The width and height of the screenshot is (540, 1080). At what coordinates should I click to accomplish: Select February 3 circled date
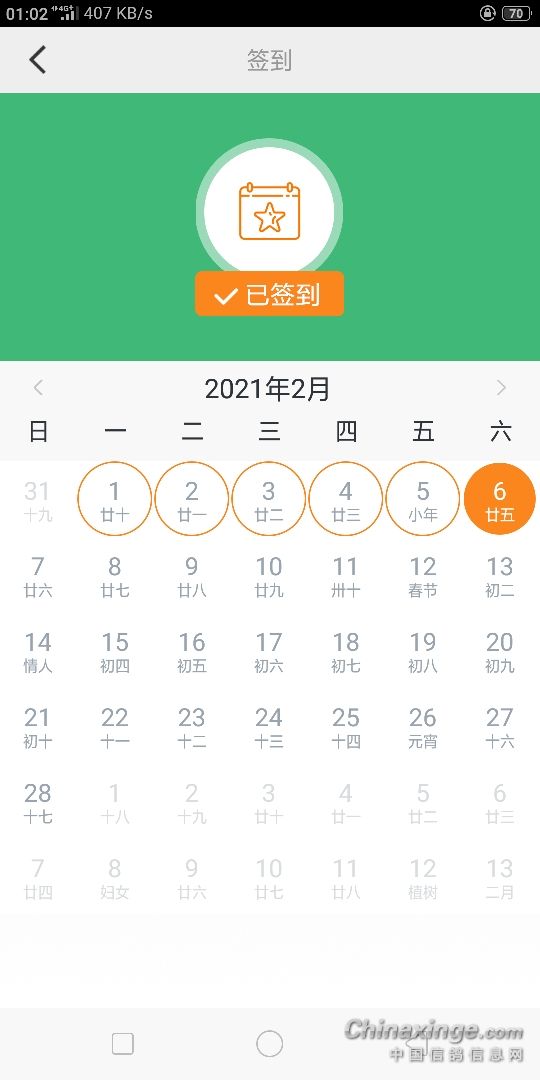(x=269, y=499)
